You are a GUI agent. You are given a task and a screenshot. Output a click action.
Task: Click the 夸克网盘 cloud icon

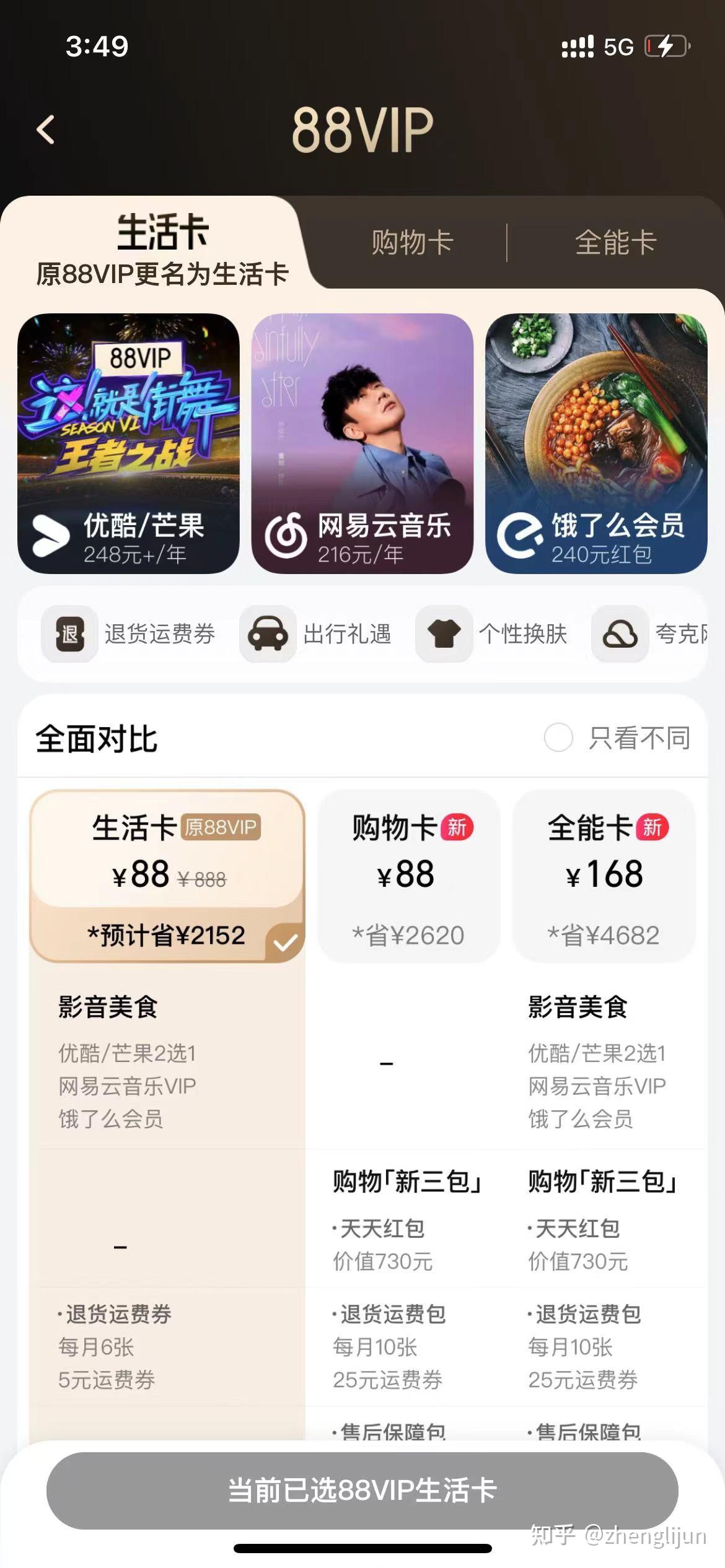click(619, 633)
